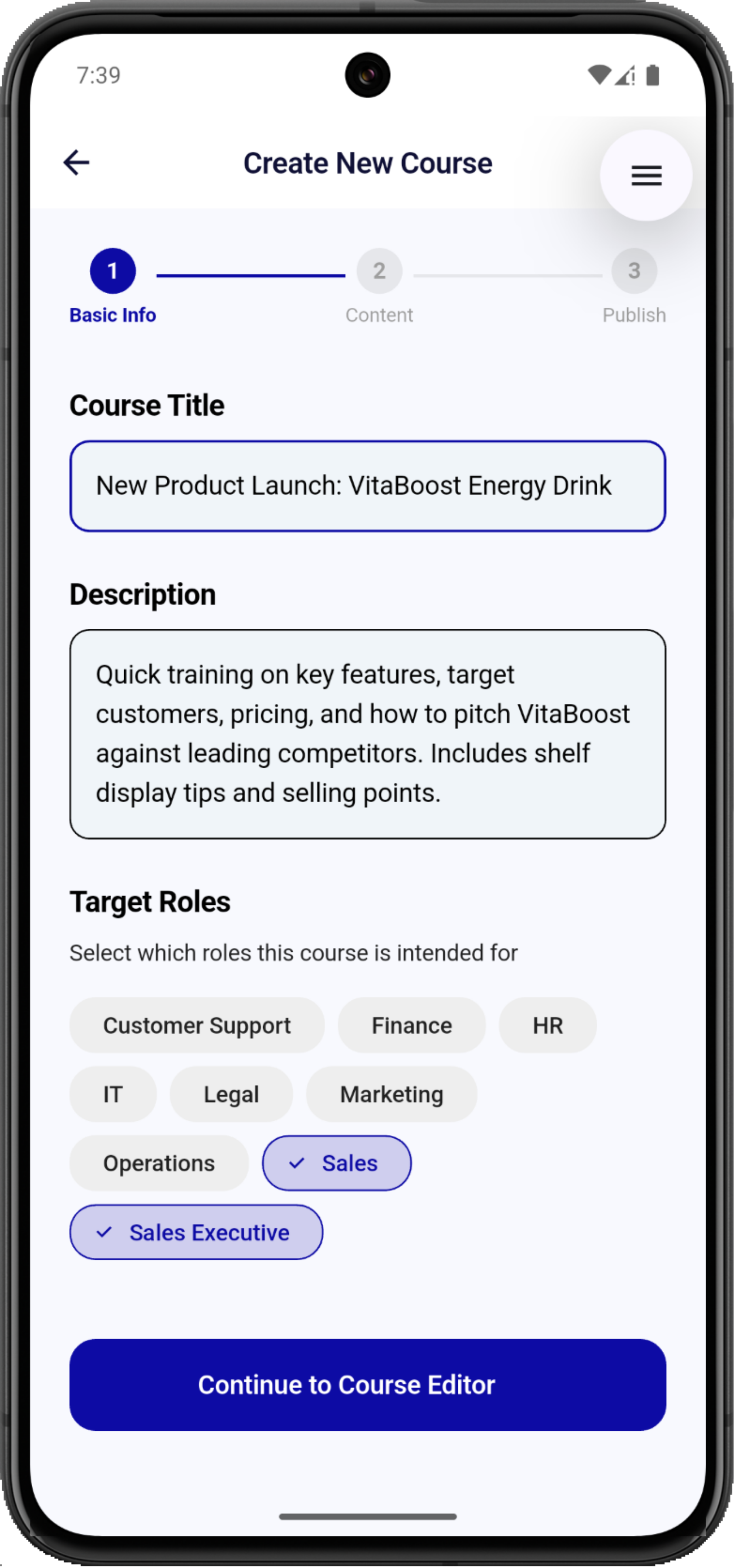Select the Finance role chip
734x1568 pixels.
pos(411,1025)
